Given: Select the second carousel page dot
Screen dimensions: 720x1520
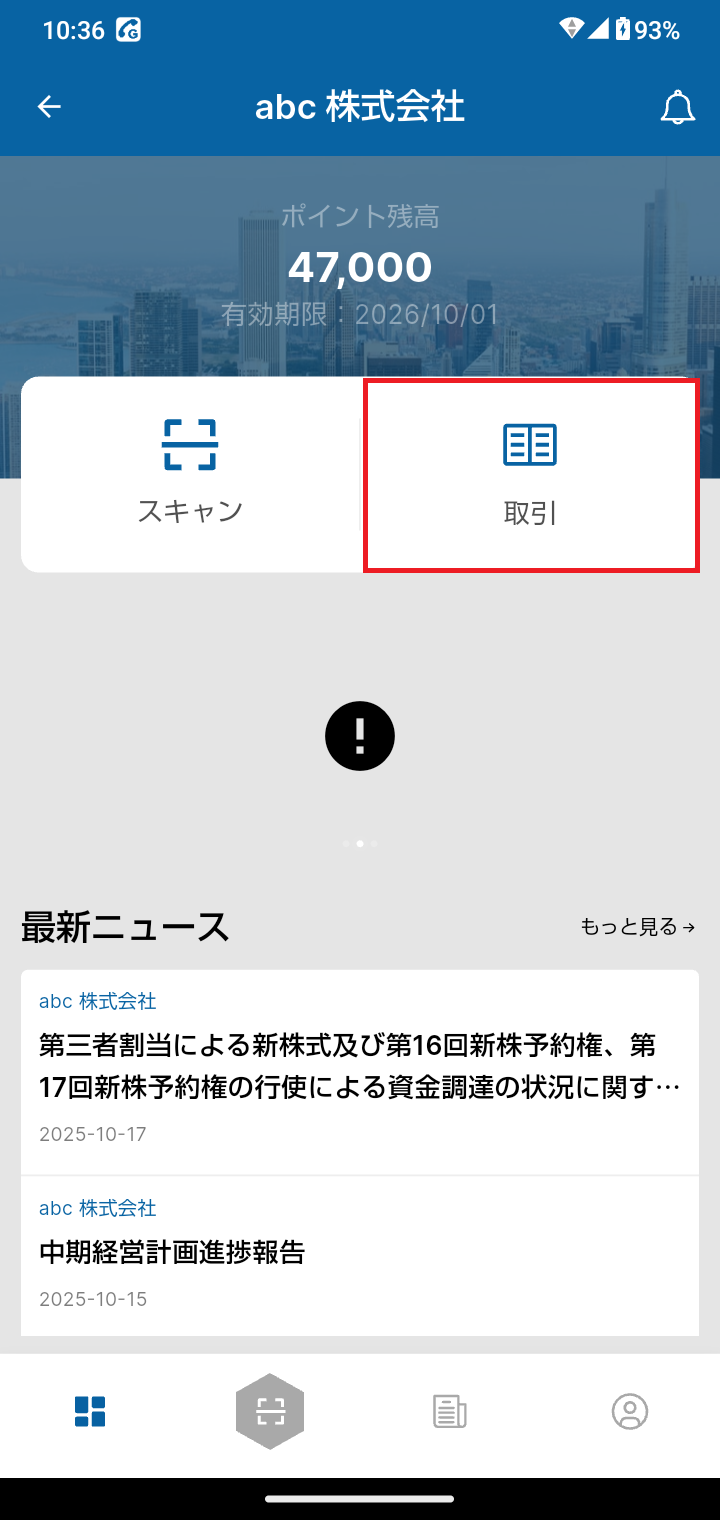Looking at the screenshot, I should [360, 843].
